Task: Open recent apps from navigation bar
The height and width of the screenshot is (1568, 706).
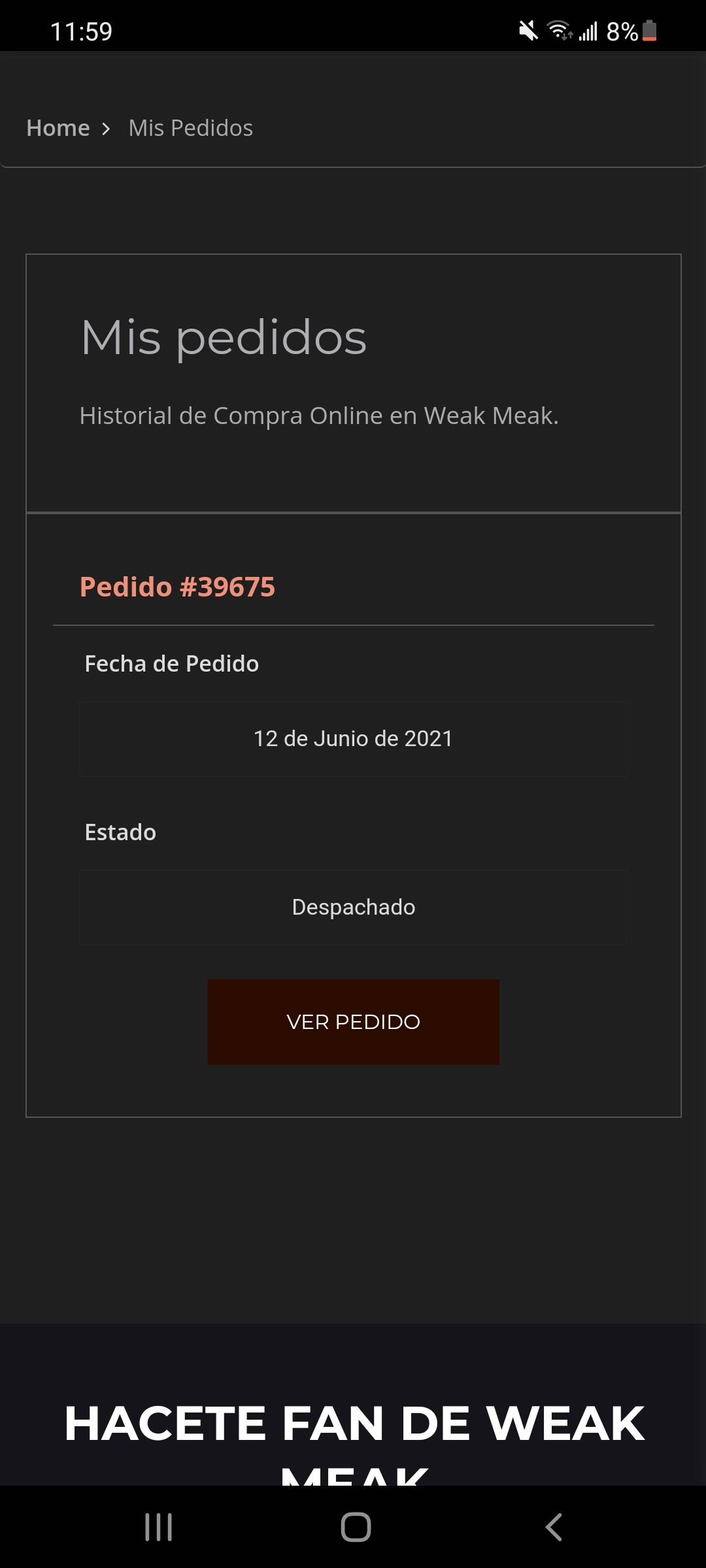Action: [x=158, y=1527]
